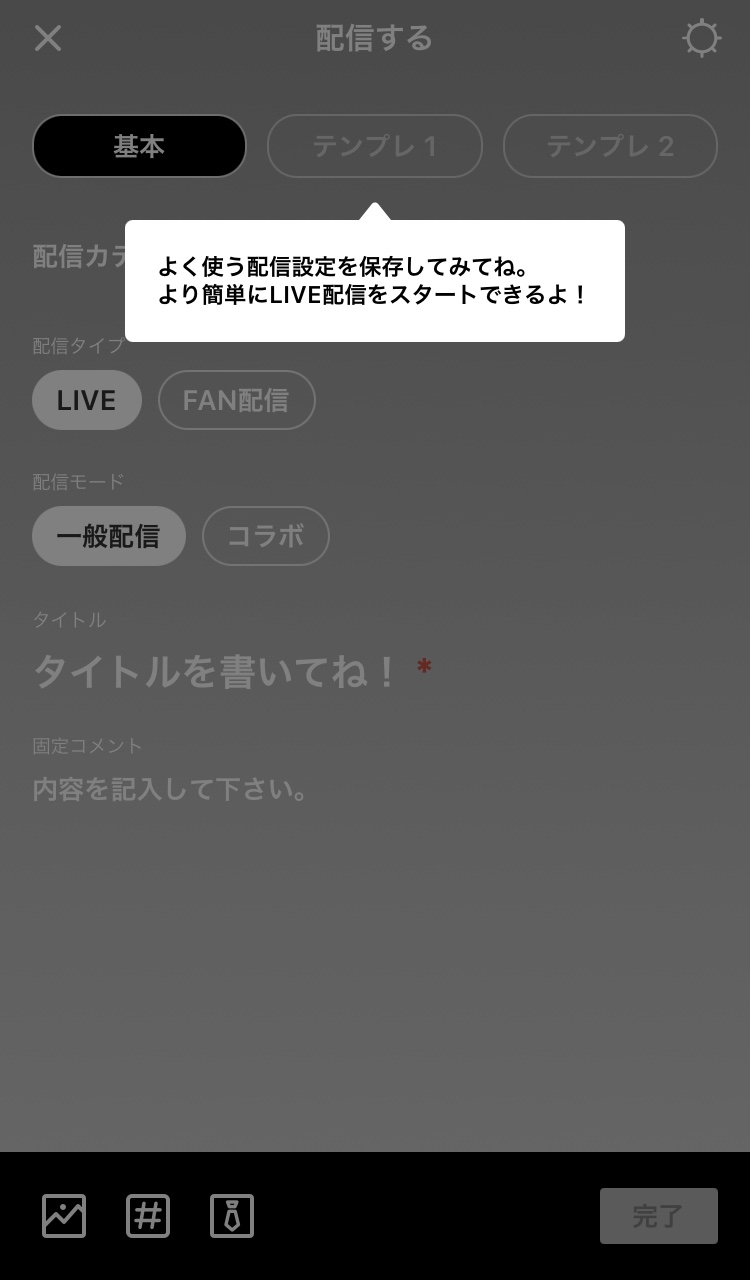750x1280 pixels.
Task: Choose FAN配信 broadcast type
Action: [237, 400]
